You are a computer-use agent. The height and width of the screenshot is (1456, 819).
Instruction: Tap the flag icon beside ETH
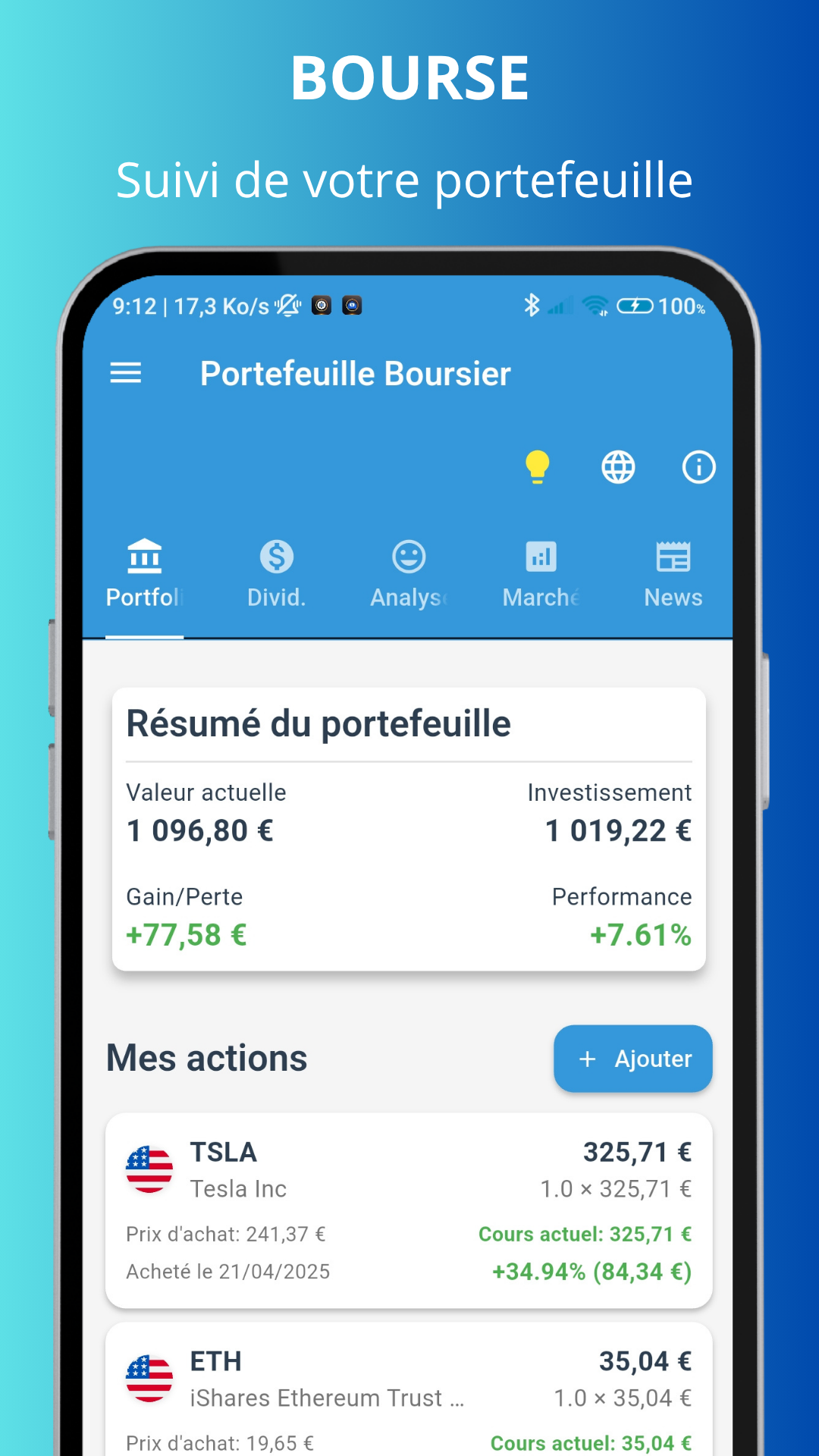click(149, 1379)
